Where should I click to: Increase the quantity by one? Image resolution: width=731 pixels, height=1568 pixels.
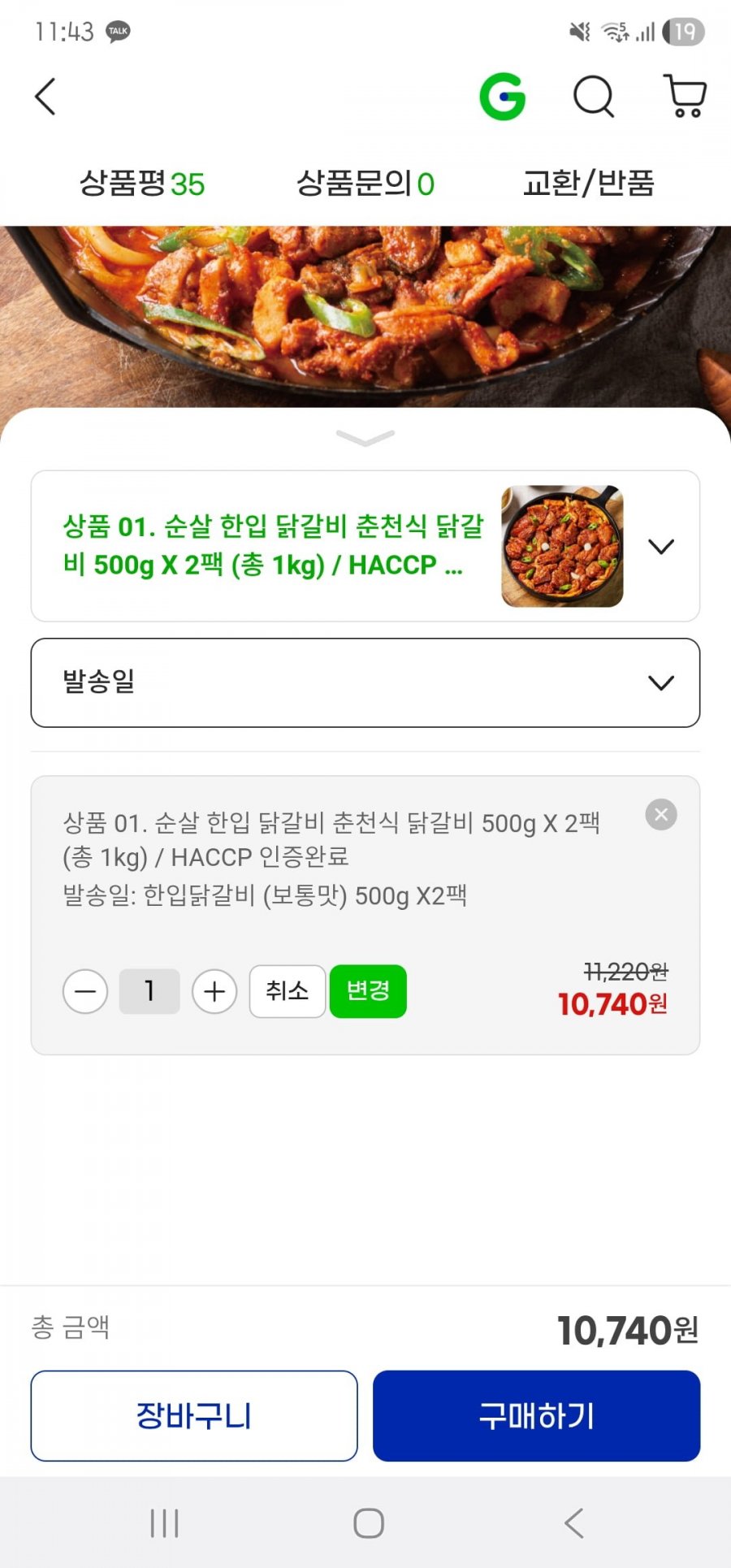(x=214, y=991)
